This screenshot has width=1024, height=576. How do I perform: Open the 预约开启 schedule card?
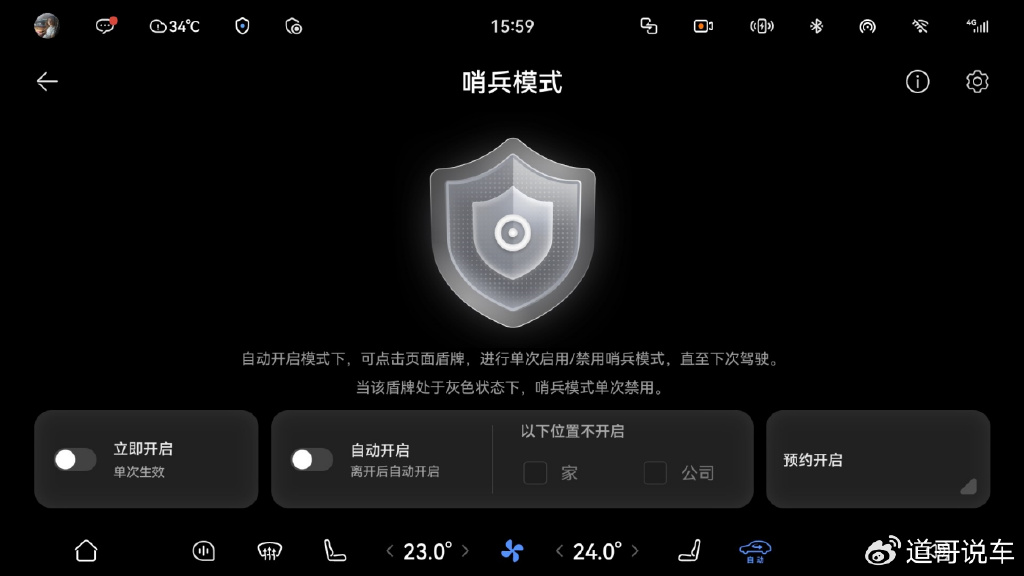[x=877, y=460]
